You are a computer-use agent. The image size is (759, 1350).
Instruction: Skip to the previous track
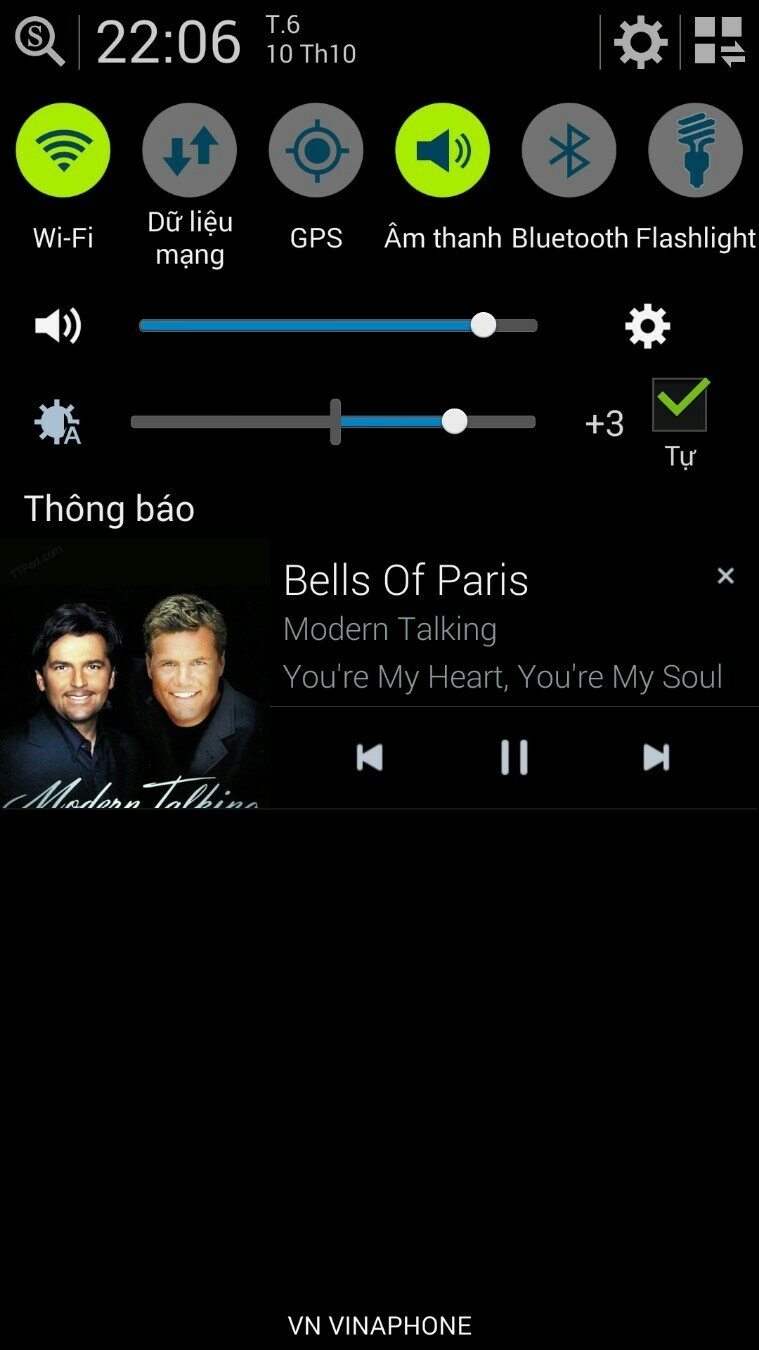coord(369,758)
